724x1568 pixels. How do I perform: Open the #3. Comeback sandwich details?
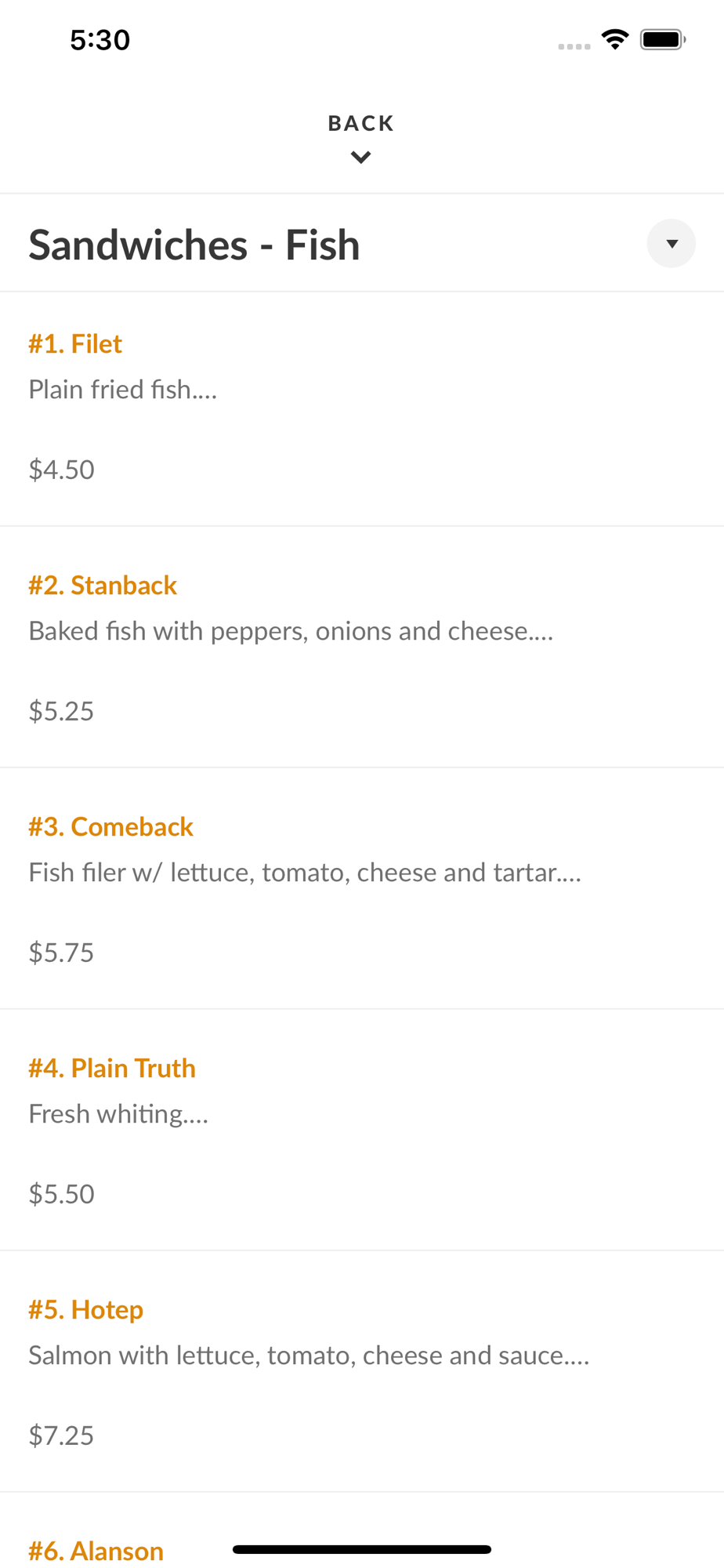(362, 888)
